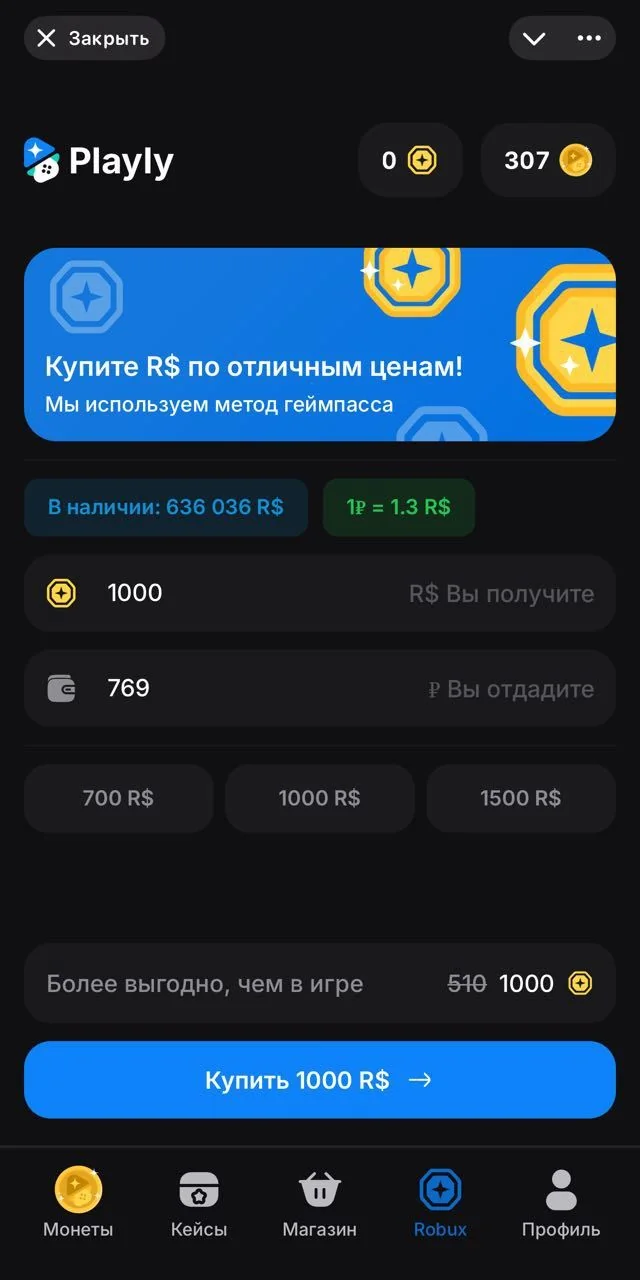Select the Robux tab
Image resolution: width=640 pixels, height=1280 pixels.
(441, 1203)
